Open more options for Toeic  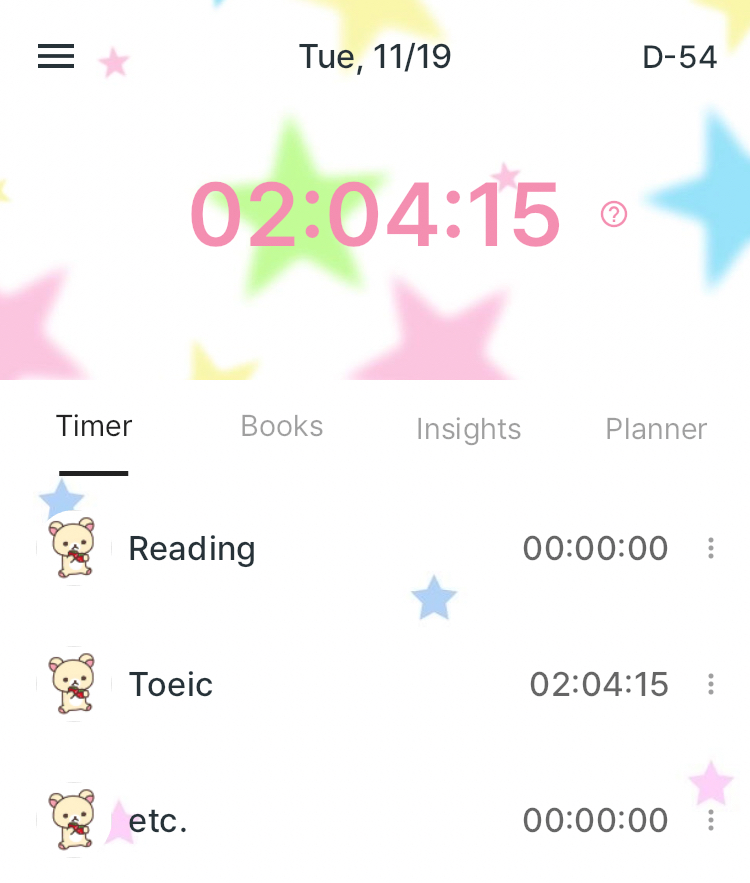click(710, 684)
